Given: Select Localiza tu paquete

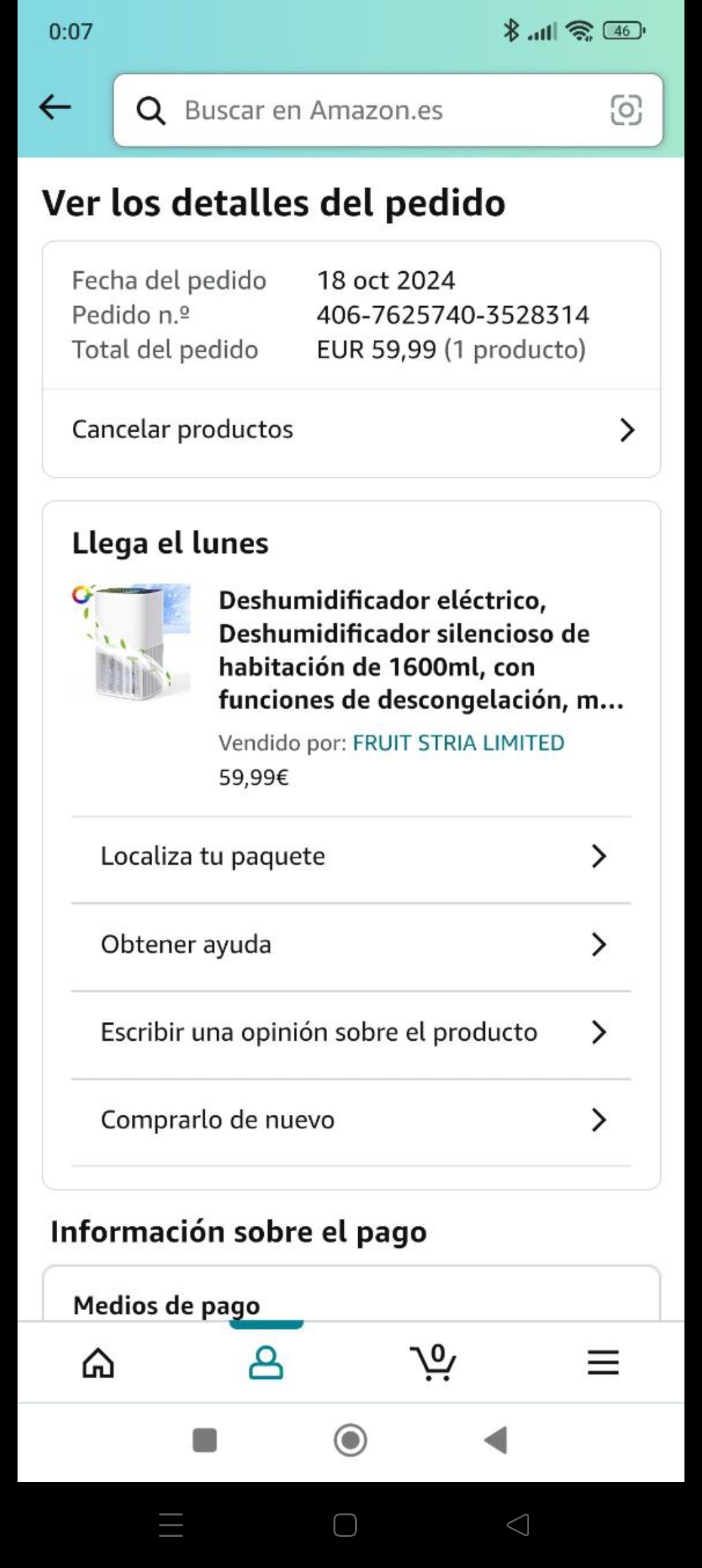Looking at the screenshot, I should pyautogui.click(x=351, y=856).
